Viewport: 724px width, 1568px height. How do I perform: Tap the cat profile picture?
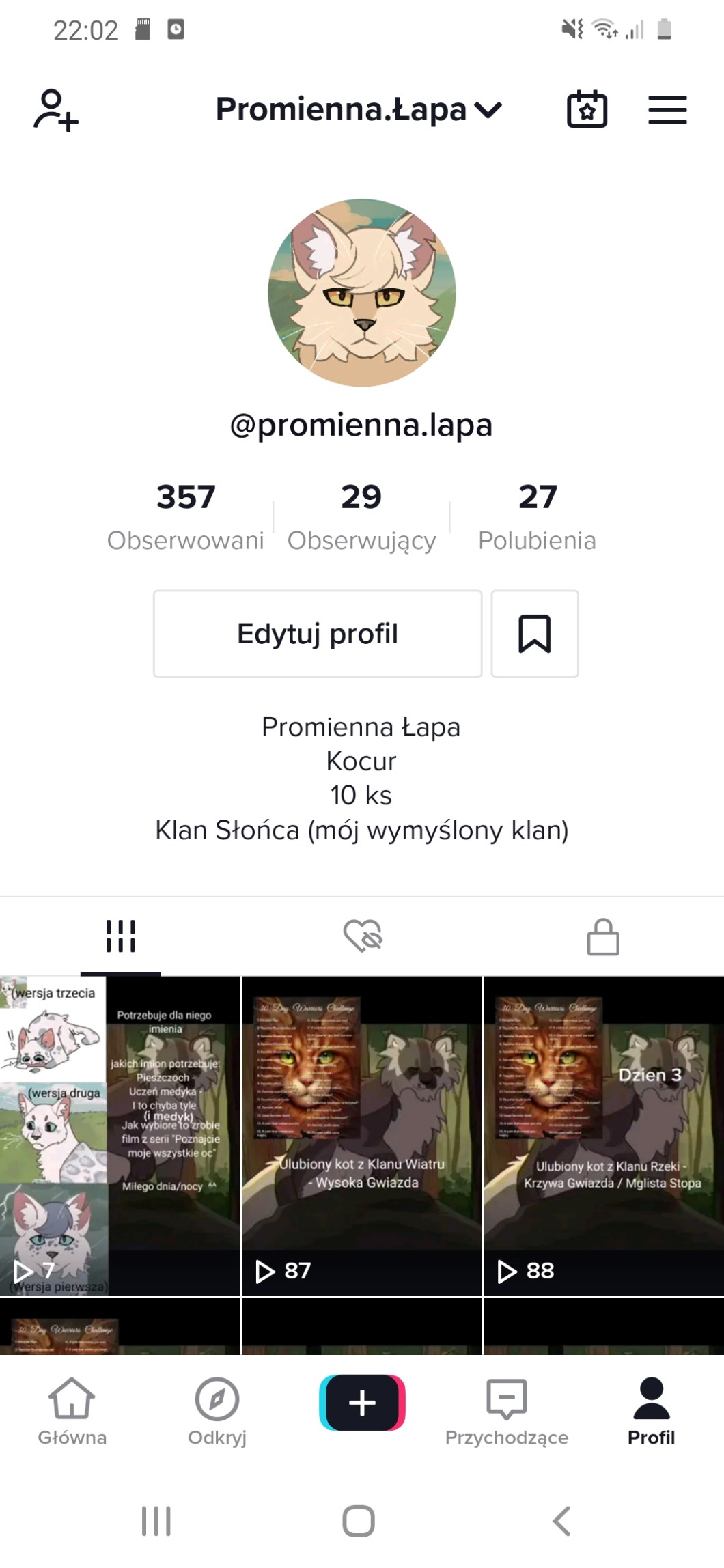click(362, 293)
